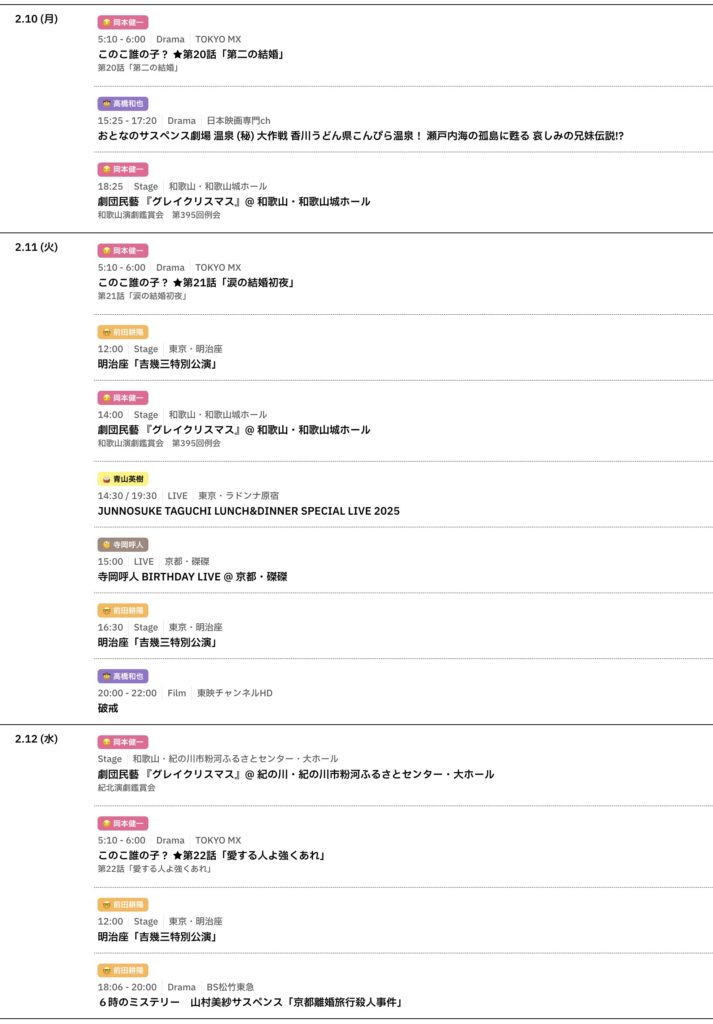This screenshot has height=1024, width=713.
Task: Open JUNNOSUKE TAGUCHI LUNCH&DINNER SPECIAL LIVE 2025
Action: (x=248, y=510)
